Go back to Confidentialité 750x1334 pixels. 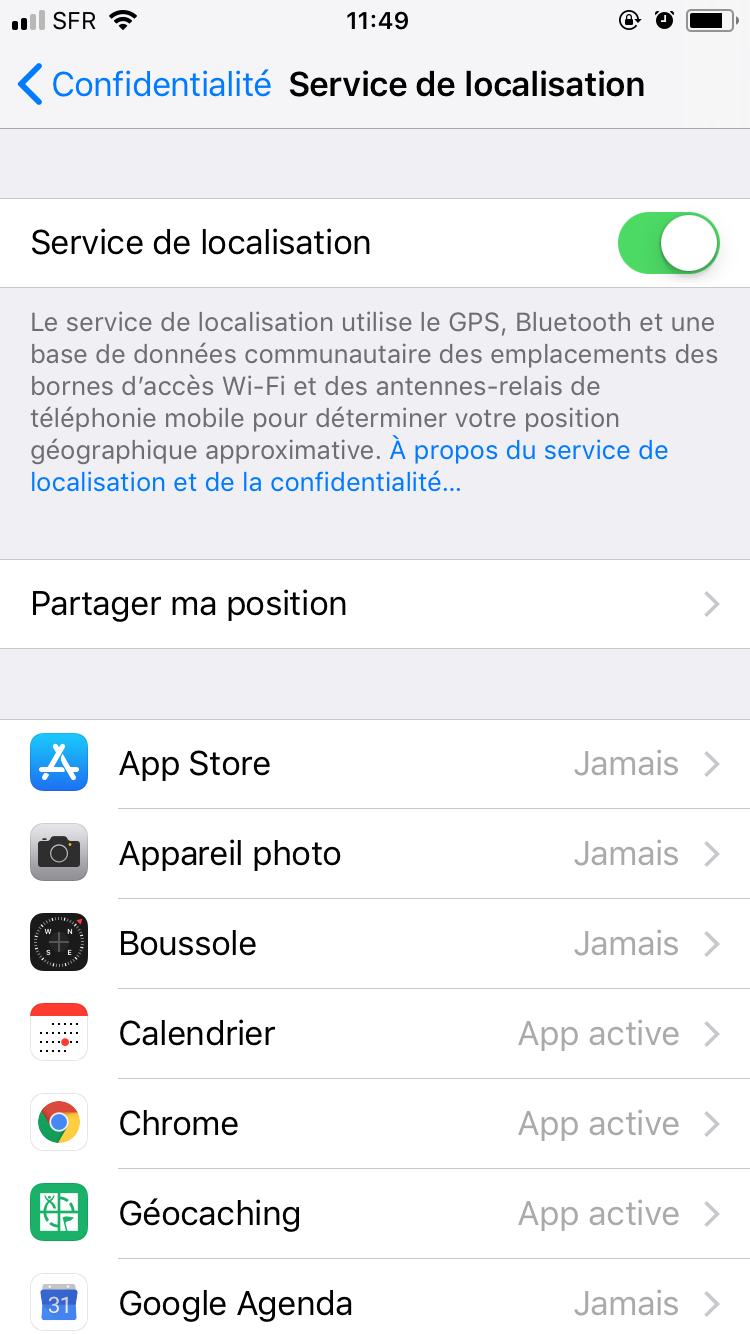145,85
